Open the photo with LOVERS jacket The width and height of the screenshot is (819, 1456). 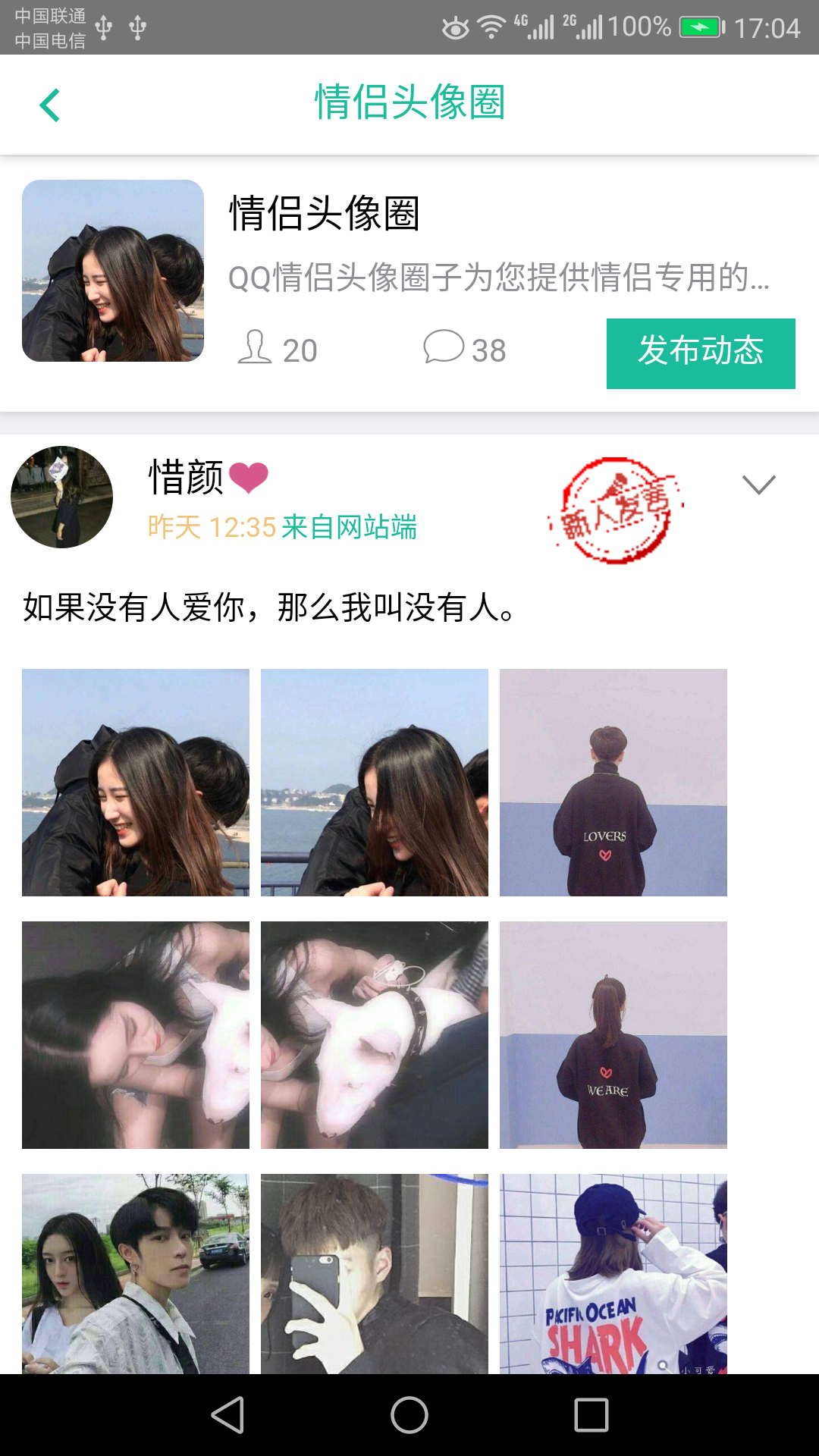pos(613,782)
